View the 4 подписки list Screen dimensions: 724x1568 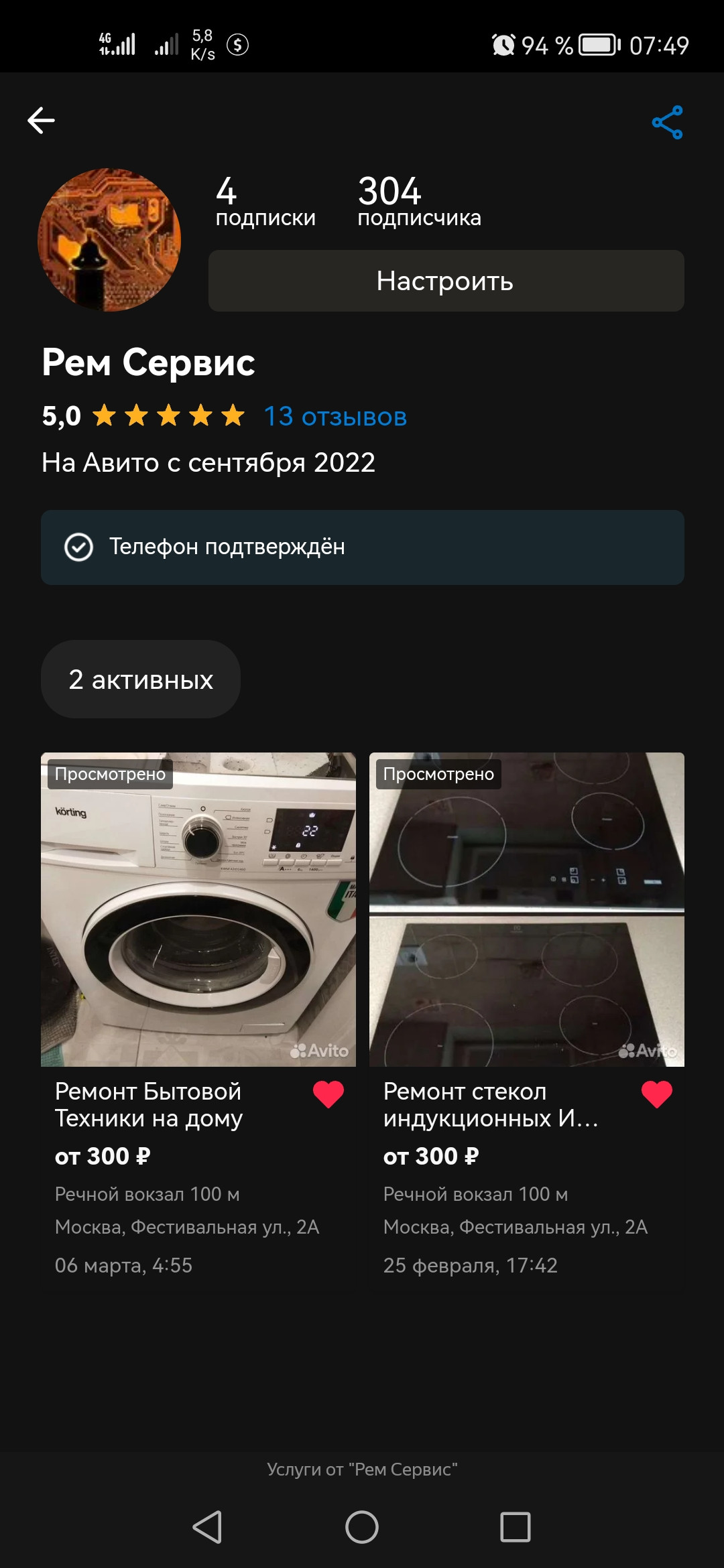(265, 202)
